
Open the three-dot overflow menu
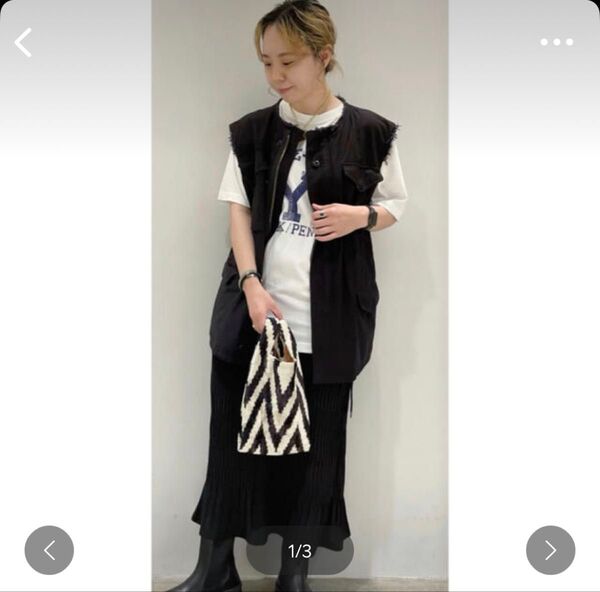tap(557, 42)
